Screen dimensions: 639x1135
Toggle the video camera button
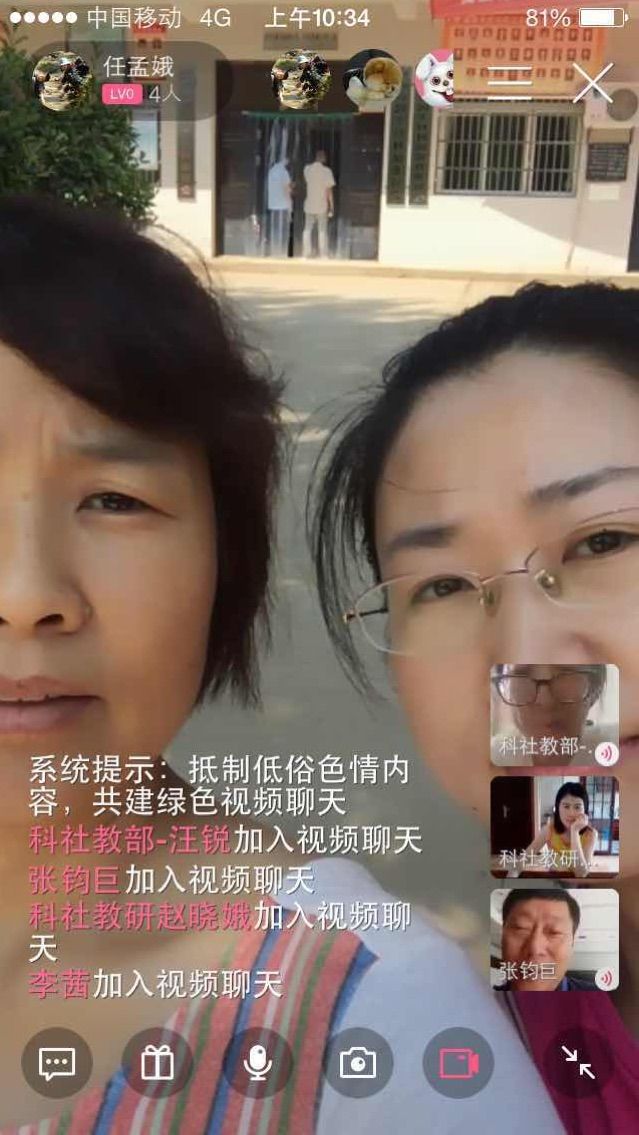(x=458, y=1063)
